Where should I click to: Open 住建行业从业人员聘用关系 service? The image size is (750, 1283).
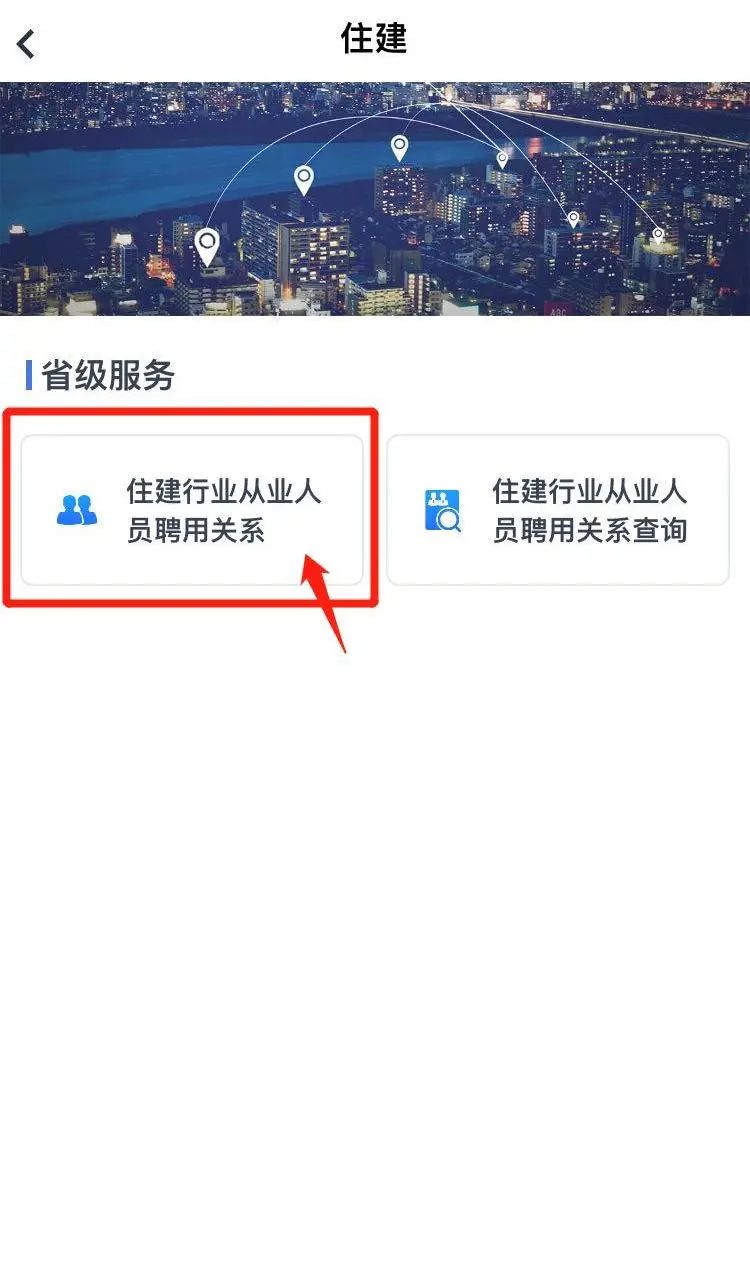coord(192,509)
